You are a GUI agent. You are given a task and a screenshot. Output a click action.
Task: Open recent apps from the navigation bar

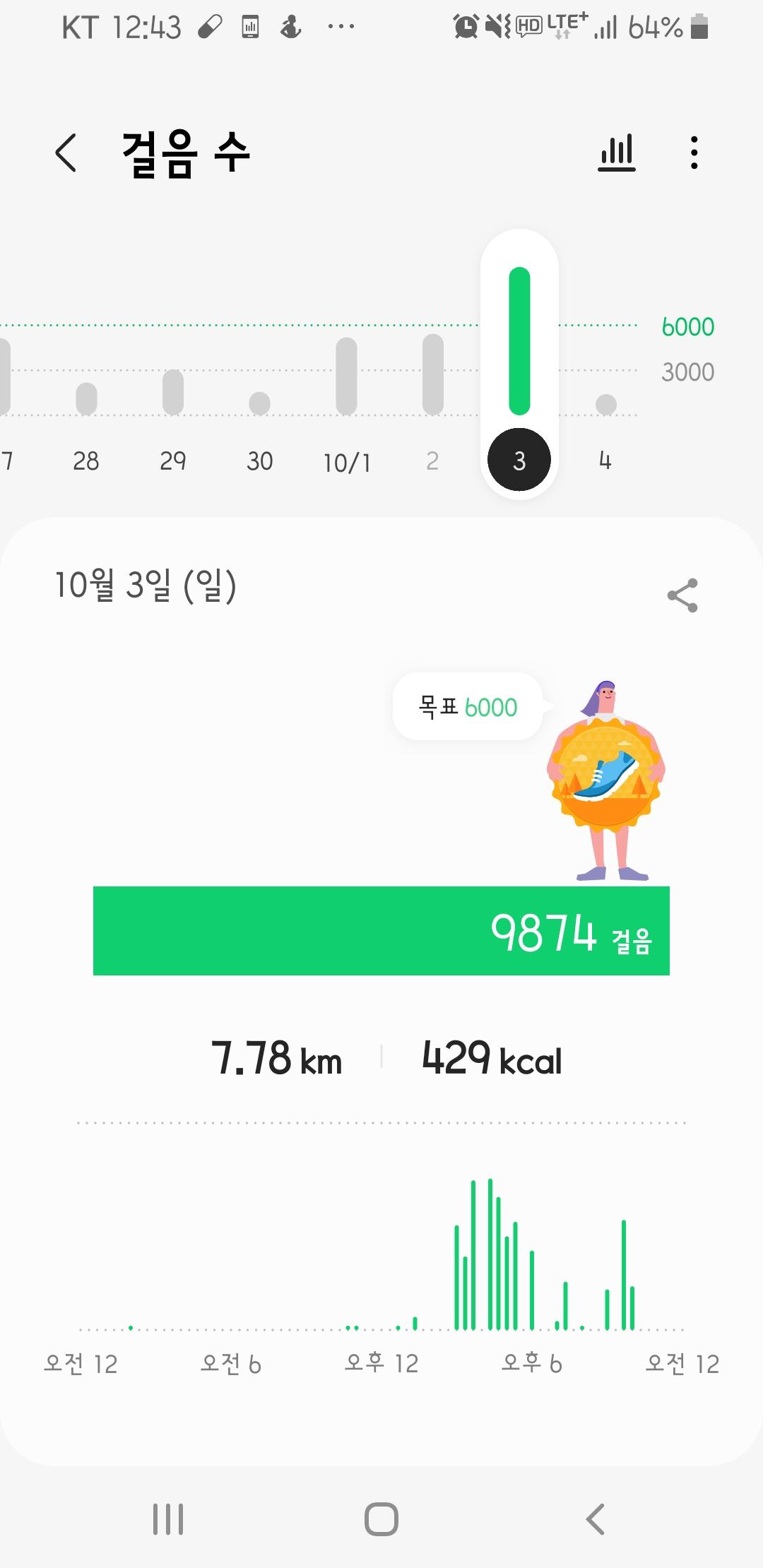(168, 1519)
